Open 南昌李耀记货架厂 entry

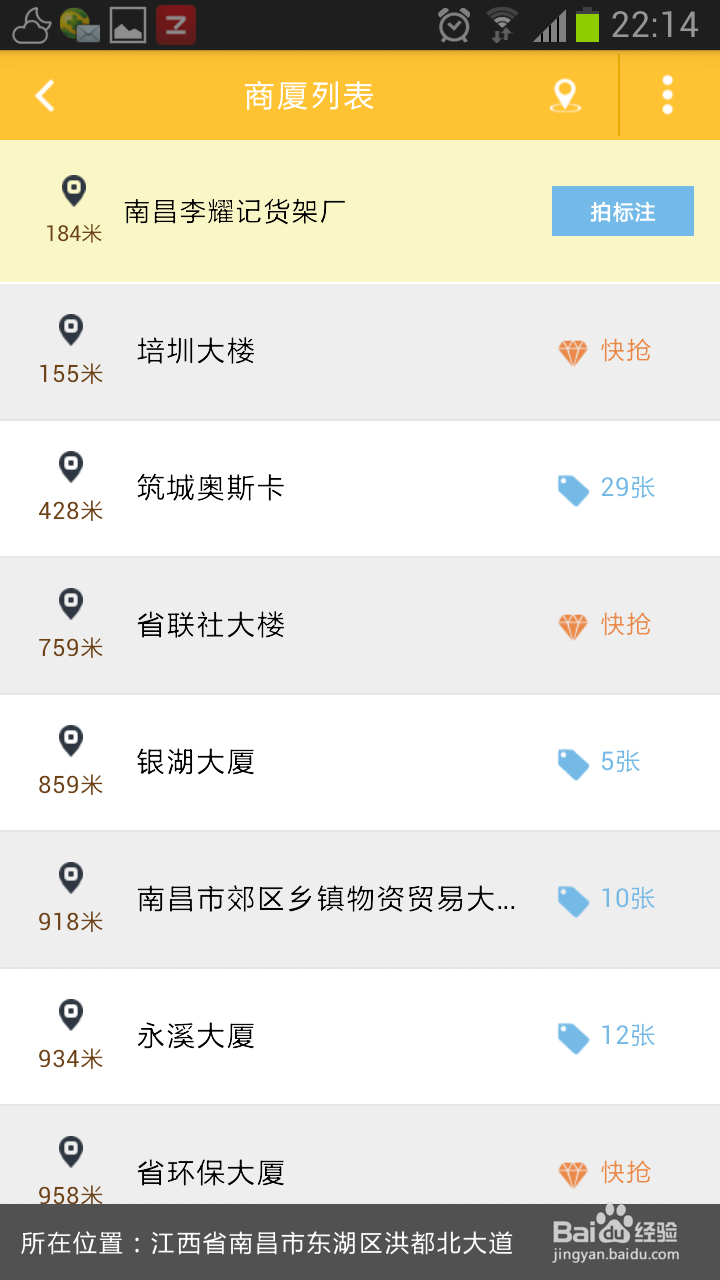236,212
